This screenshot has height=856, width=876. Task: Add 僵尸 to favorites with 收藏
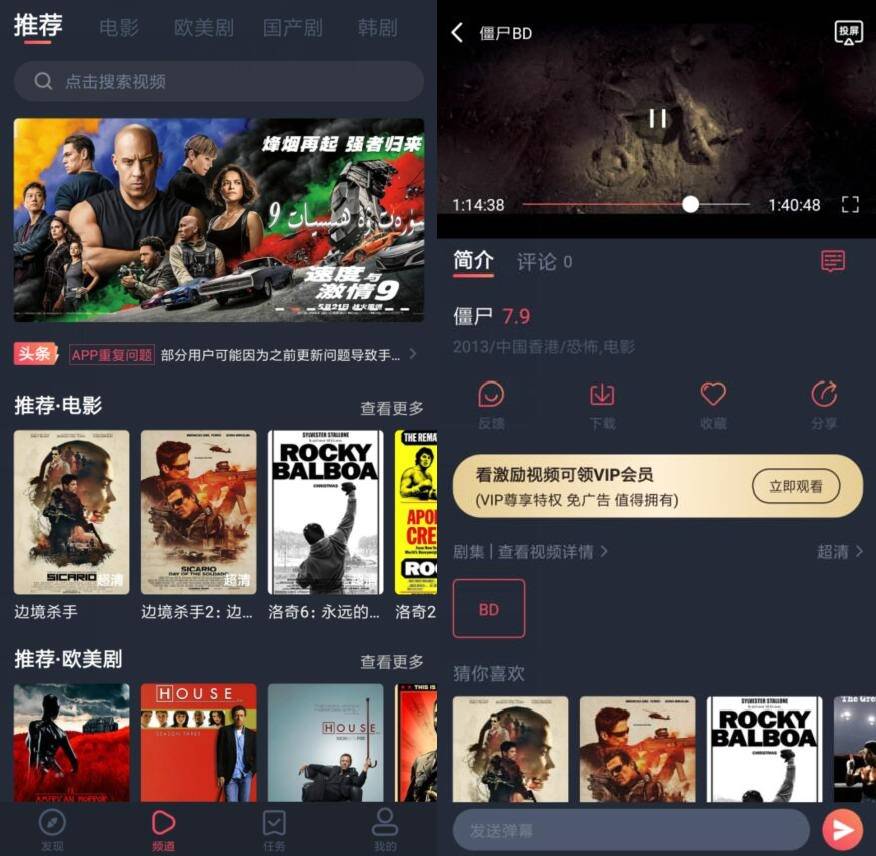(x=713, y=403)
